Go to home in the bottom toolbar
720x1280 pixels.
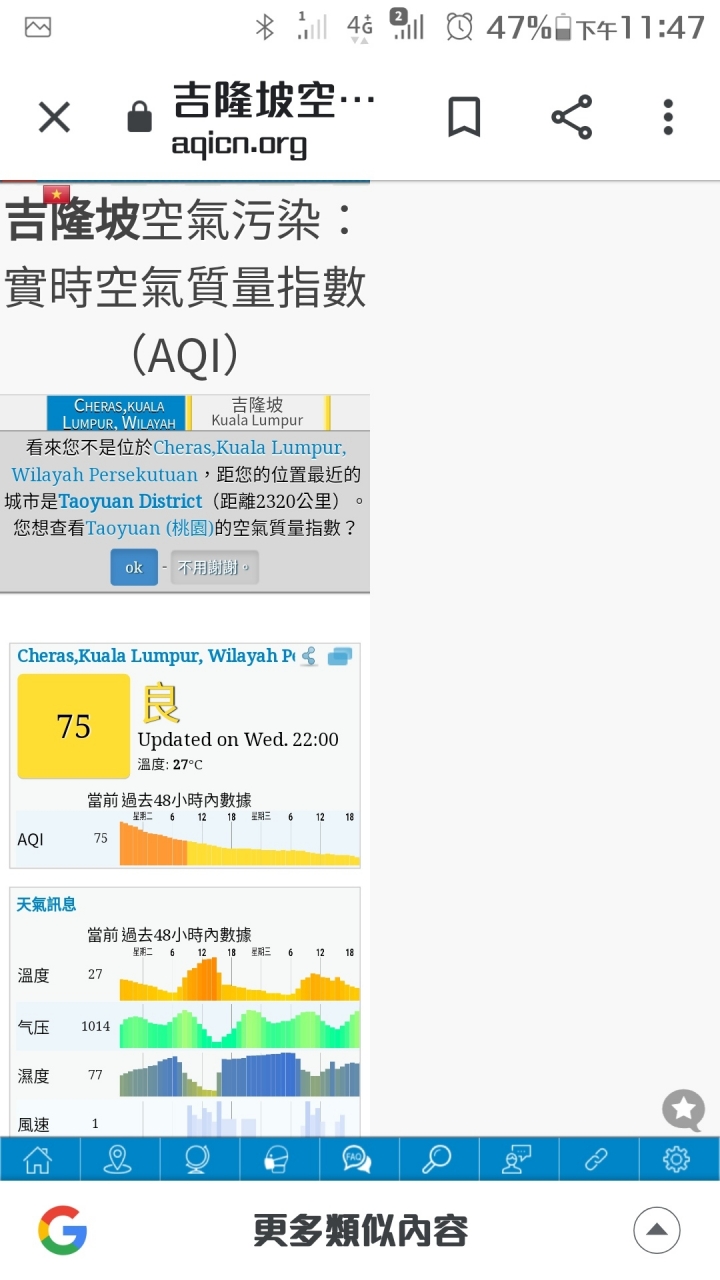(x=38, y=1159)
